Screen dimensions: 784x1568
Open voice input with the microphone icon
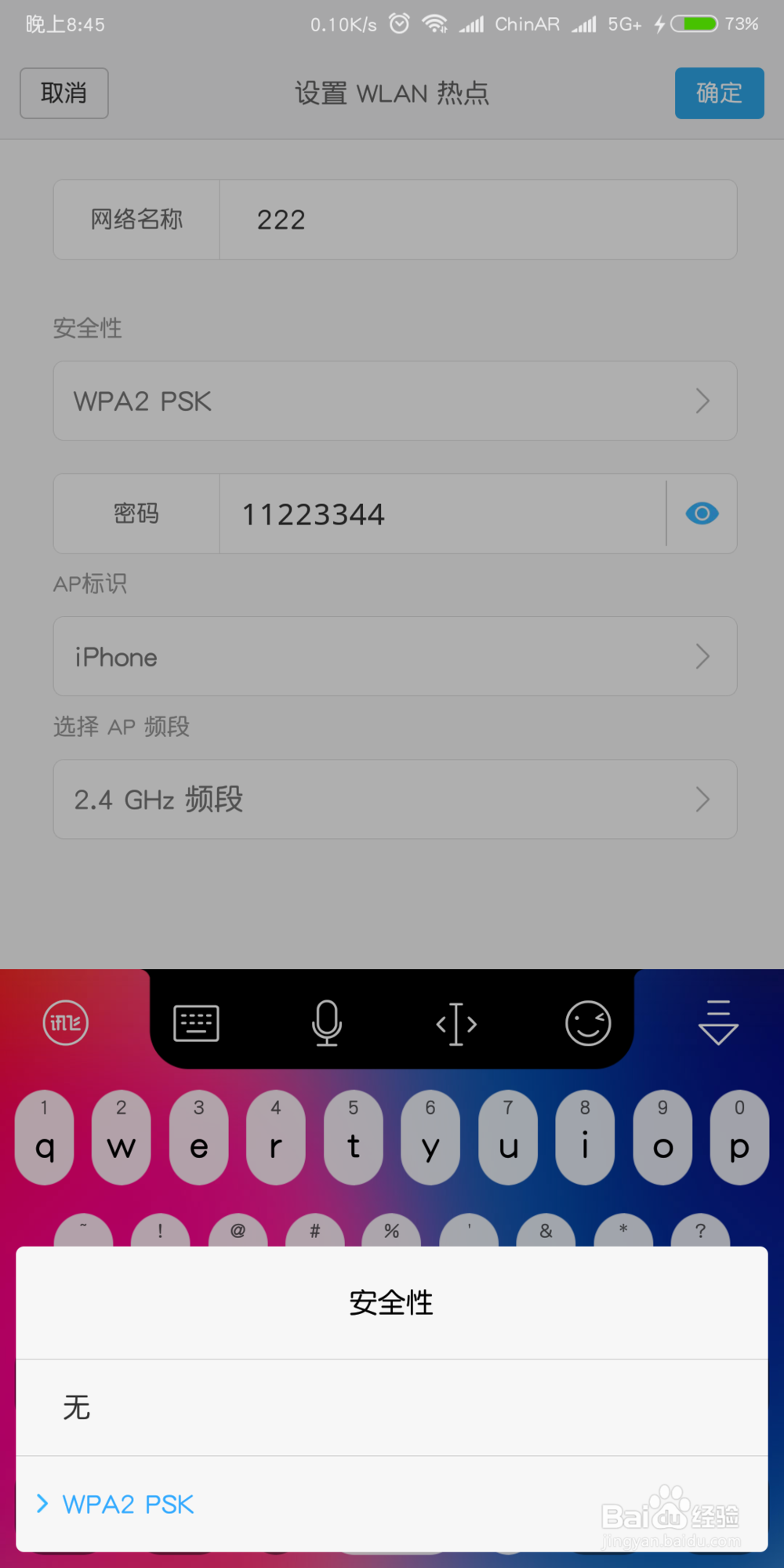pyautogui.click(x=326, y=1022)
